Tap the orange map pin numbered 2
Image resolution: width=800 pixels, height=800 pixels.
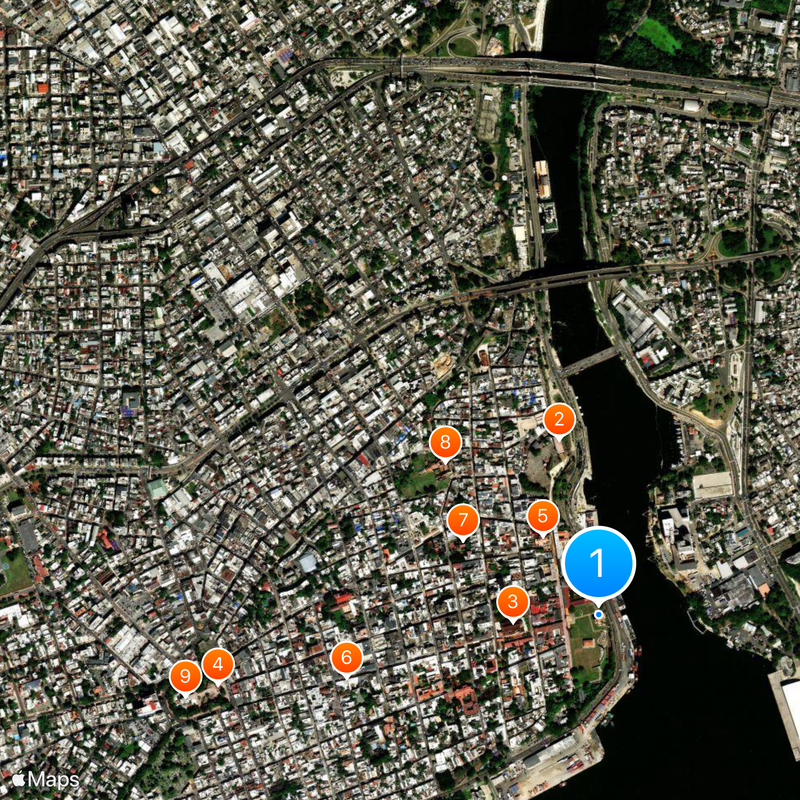(x=559, y=419)
